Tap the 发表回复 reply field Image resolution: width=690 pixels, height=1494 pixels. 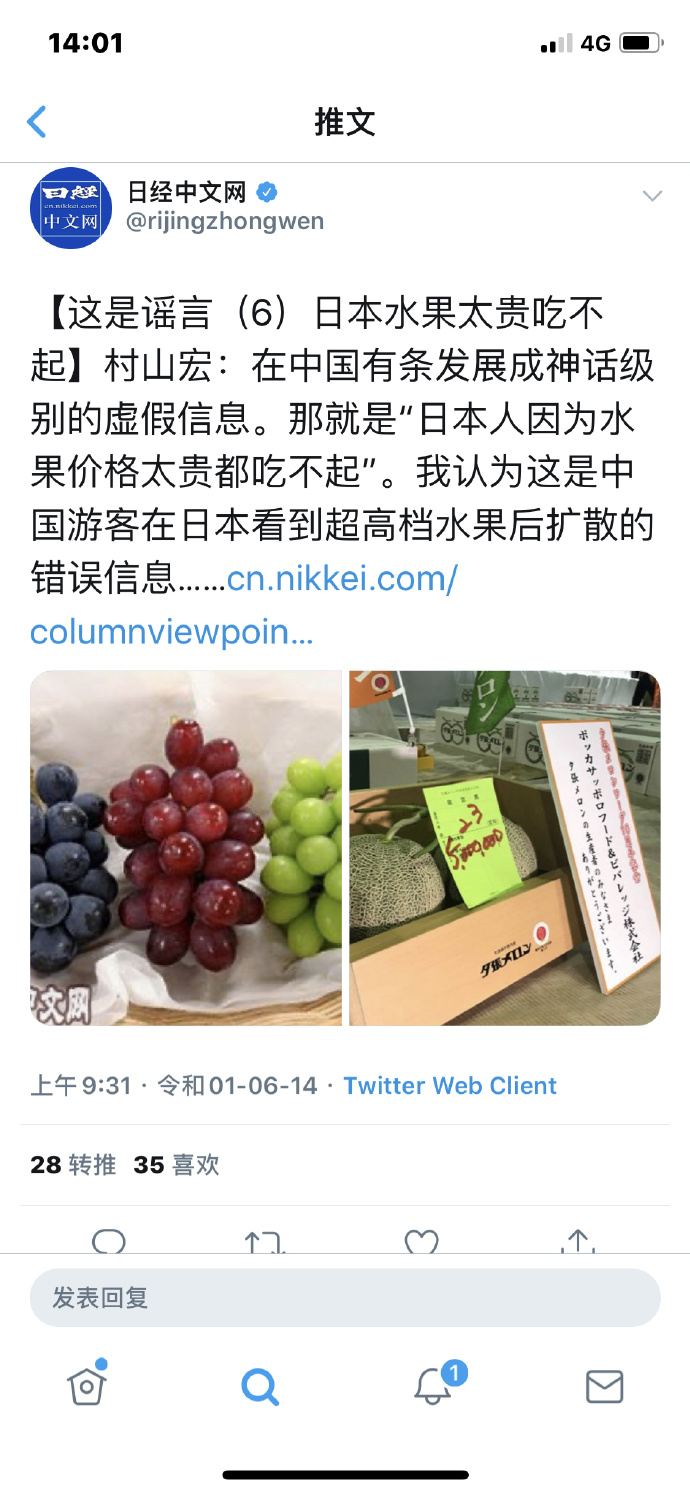[x=345, y=1298]
